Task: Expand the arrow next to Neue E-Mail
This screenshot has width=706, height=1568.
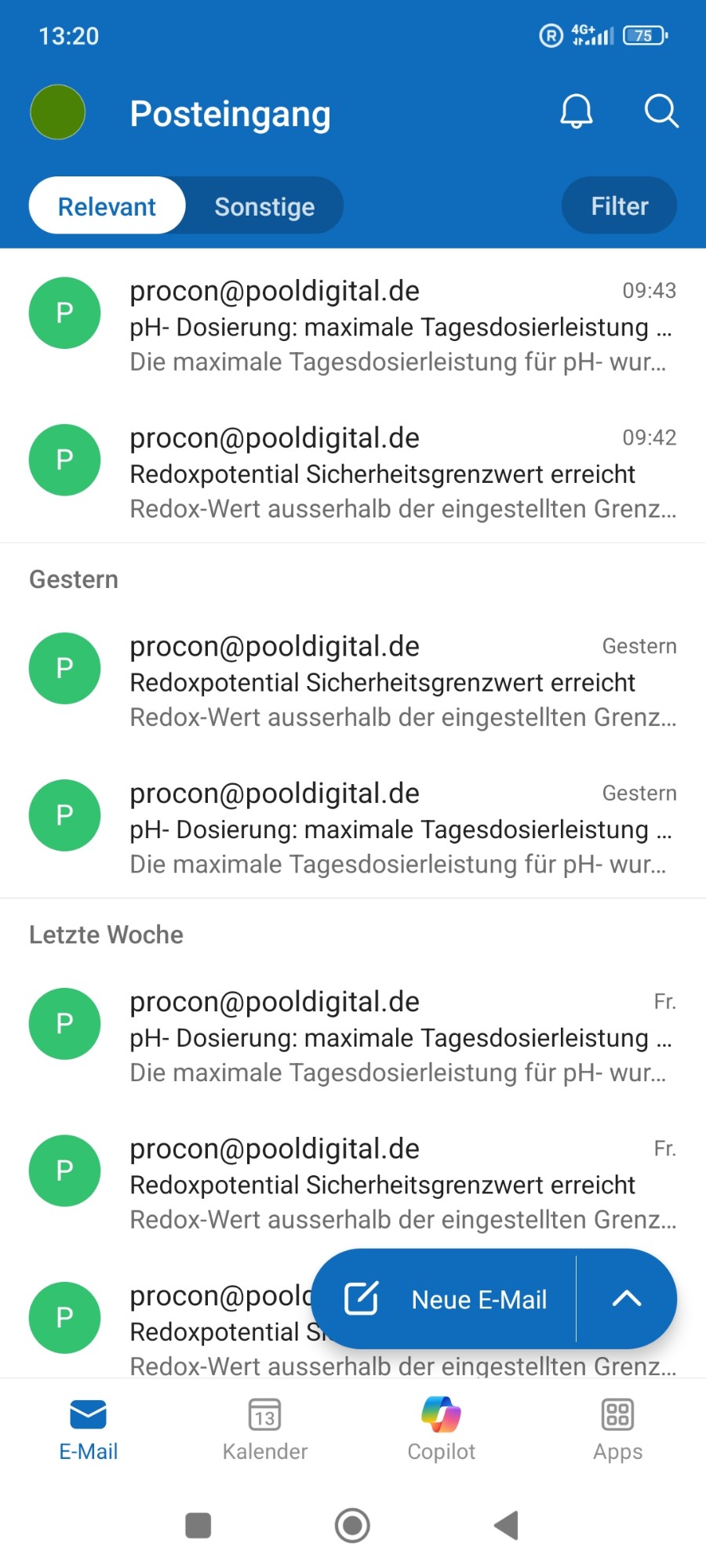Action: point(626,1299)
